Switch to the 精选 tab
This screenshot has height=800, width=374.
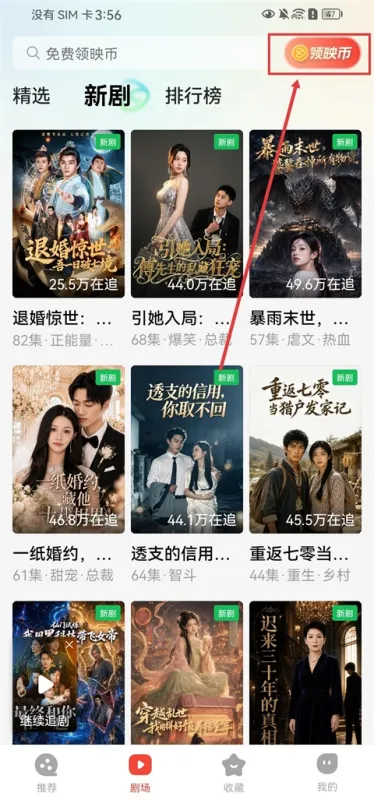[32, 95]
